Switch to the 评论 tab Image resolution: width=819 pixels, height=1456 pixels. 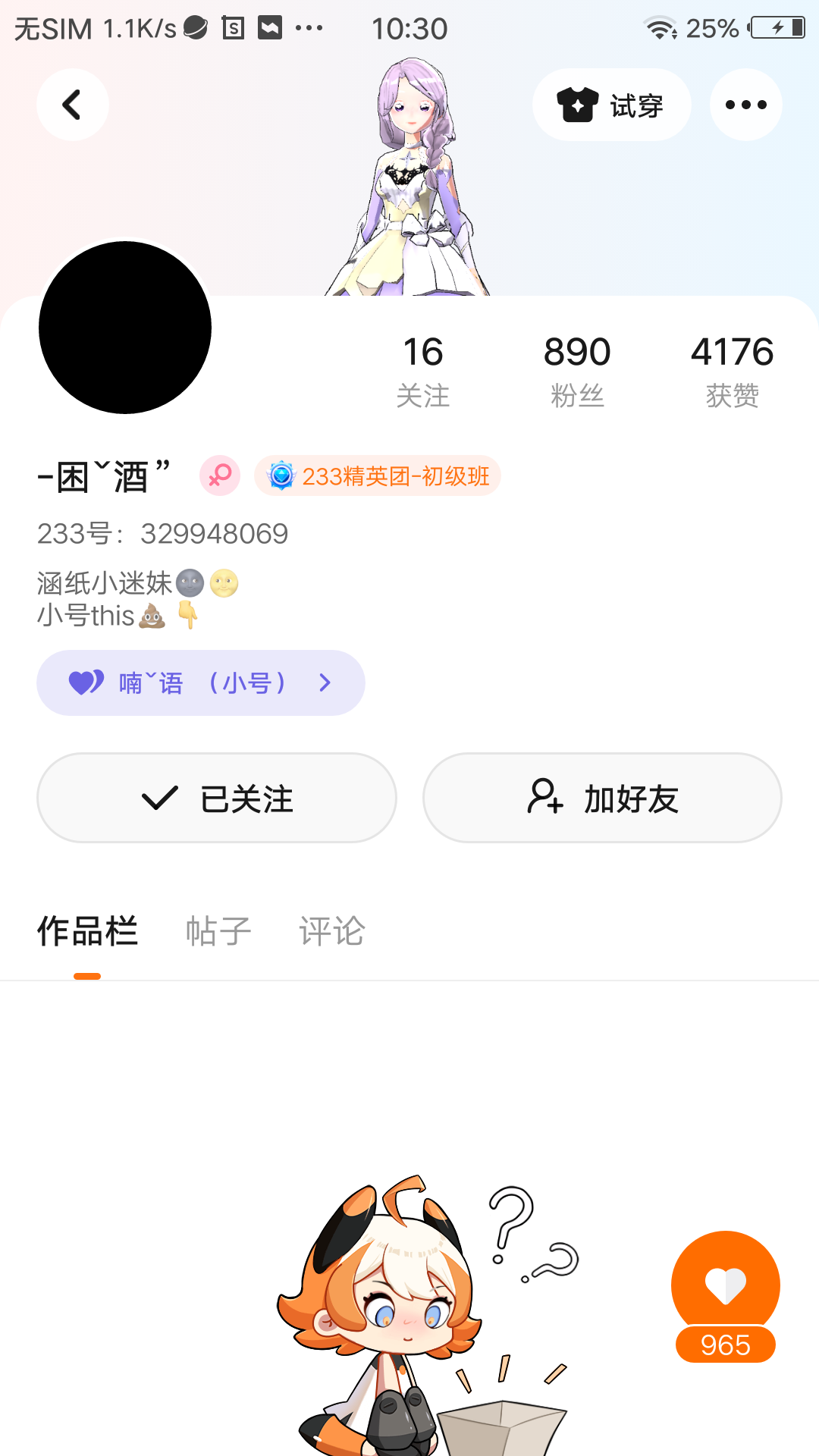(332, 931)
